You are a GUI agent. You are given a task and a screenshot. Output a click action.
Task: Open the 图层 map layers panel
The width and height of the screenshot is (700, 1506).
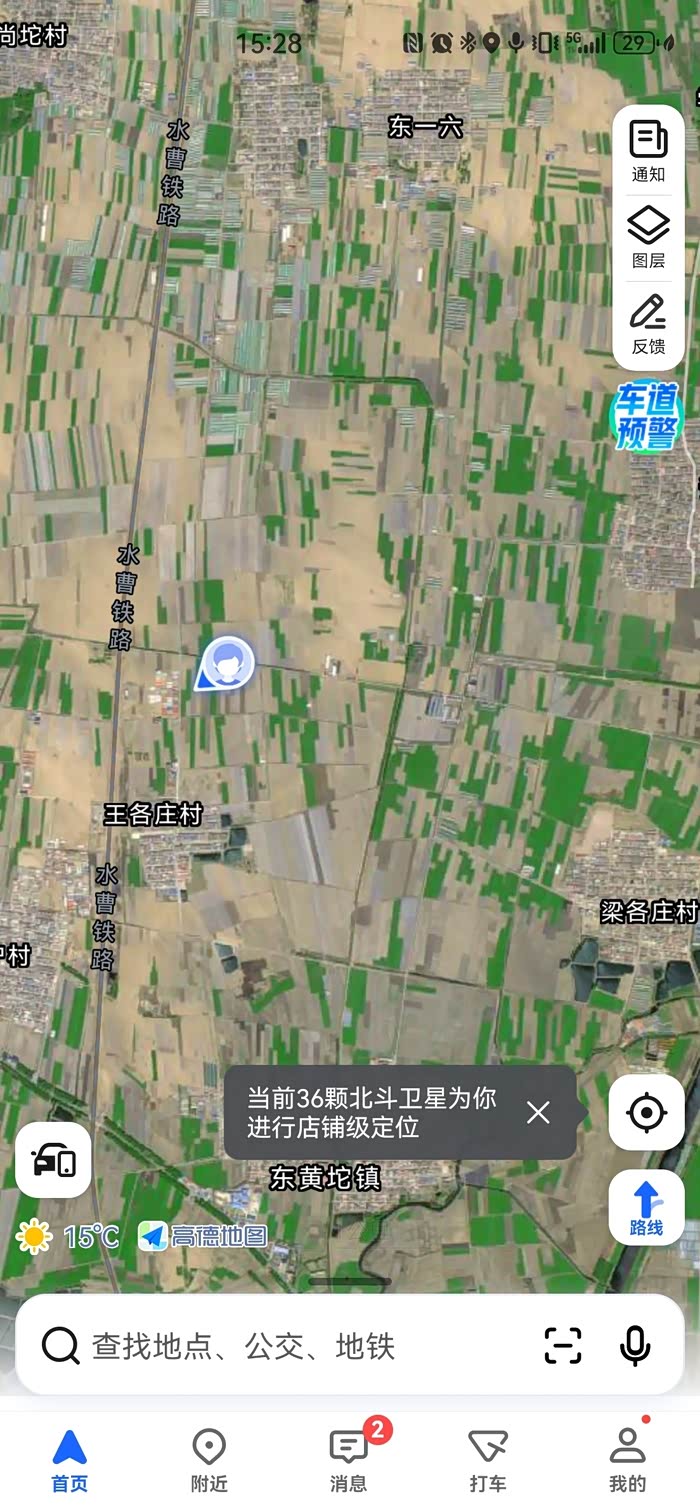(648, 237)
